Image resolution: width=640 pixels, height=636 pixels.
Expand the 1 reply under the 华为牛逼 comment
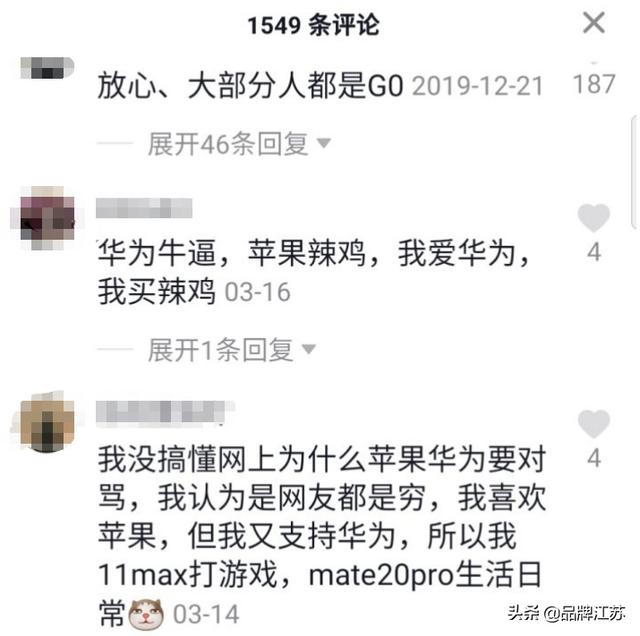pos(231,350)
